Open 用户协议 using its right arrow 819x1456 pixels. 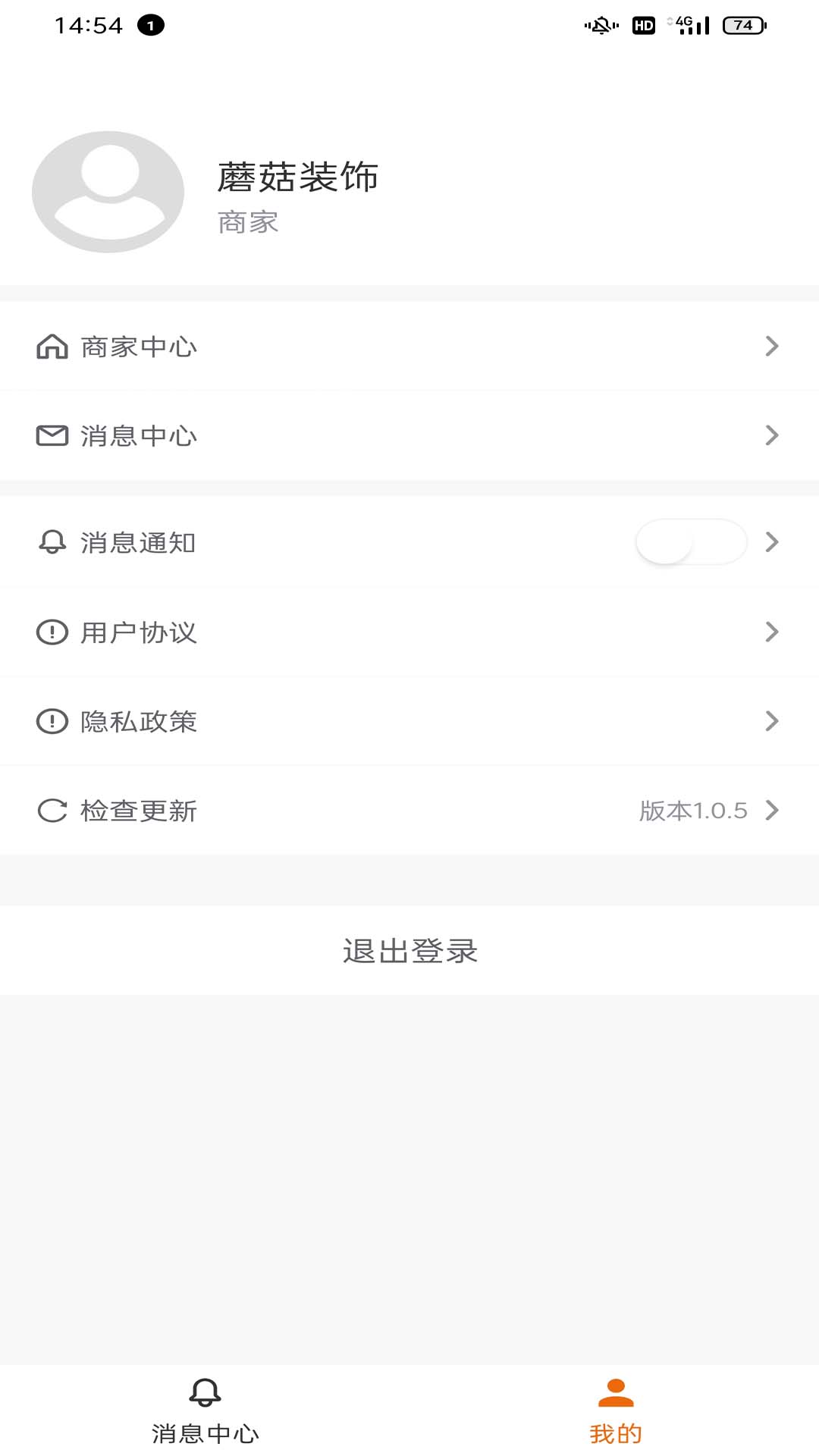pyautogui.click(x=772, y=632)
